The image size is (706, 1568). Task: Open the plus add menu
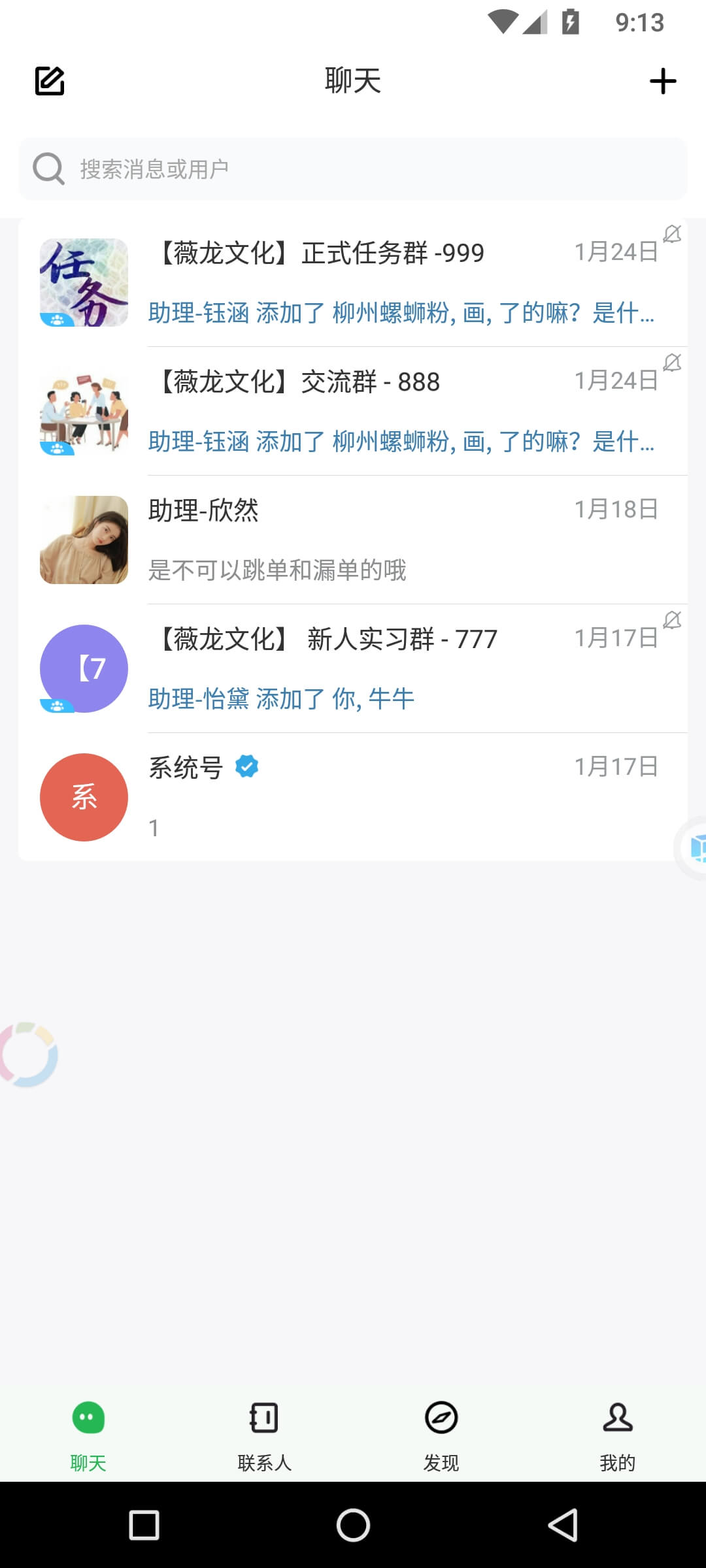coord(662,81)
